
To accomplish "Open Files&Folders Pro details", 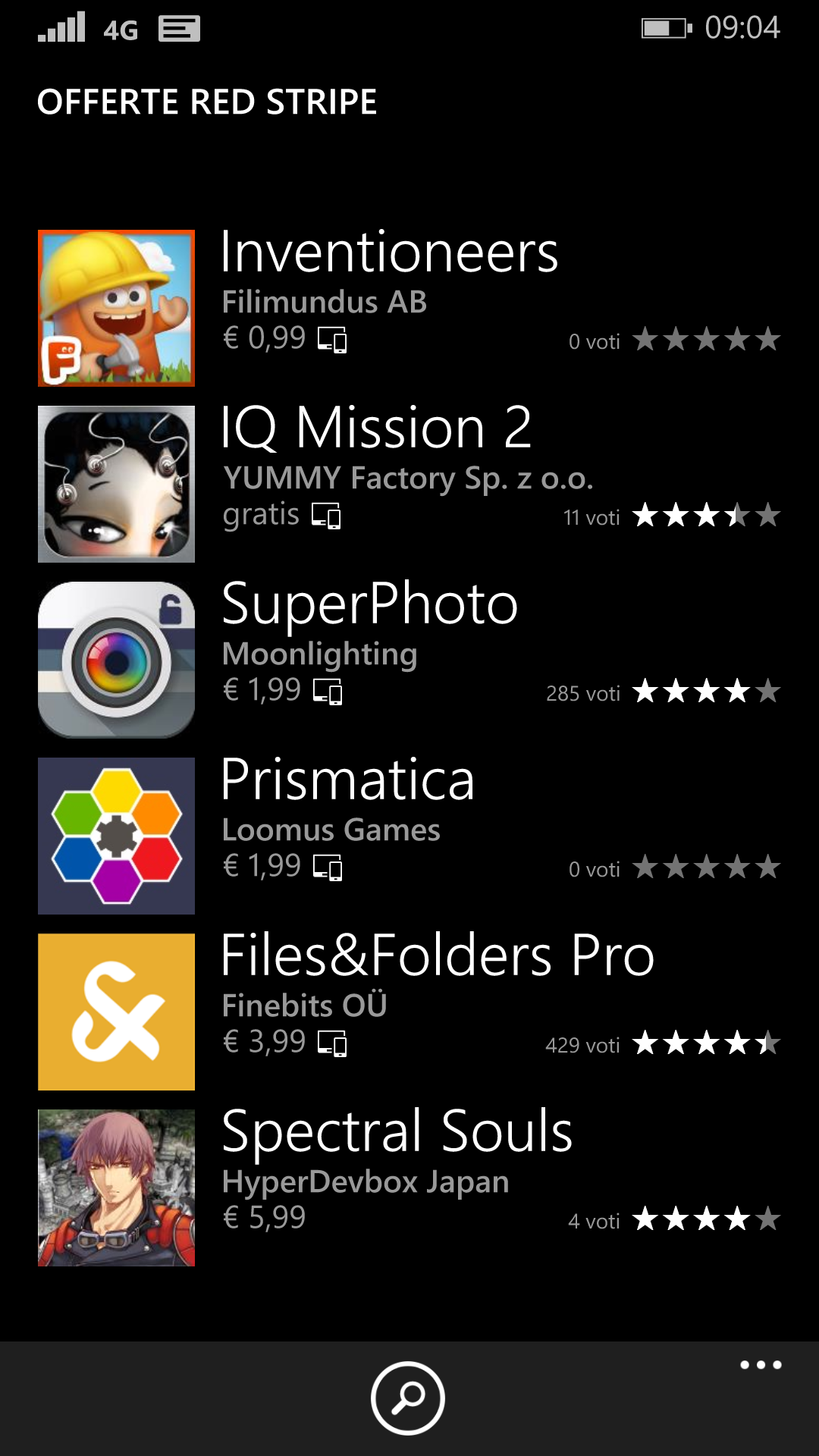I will [x=409, y=1012].
